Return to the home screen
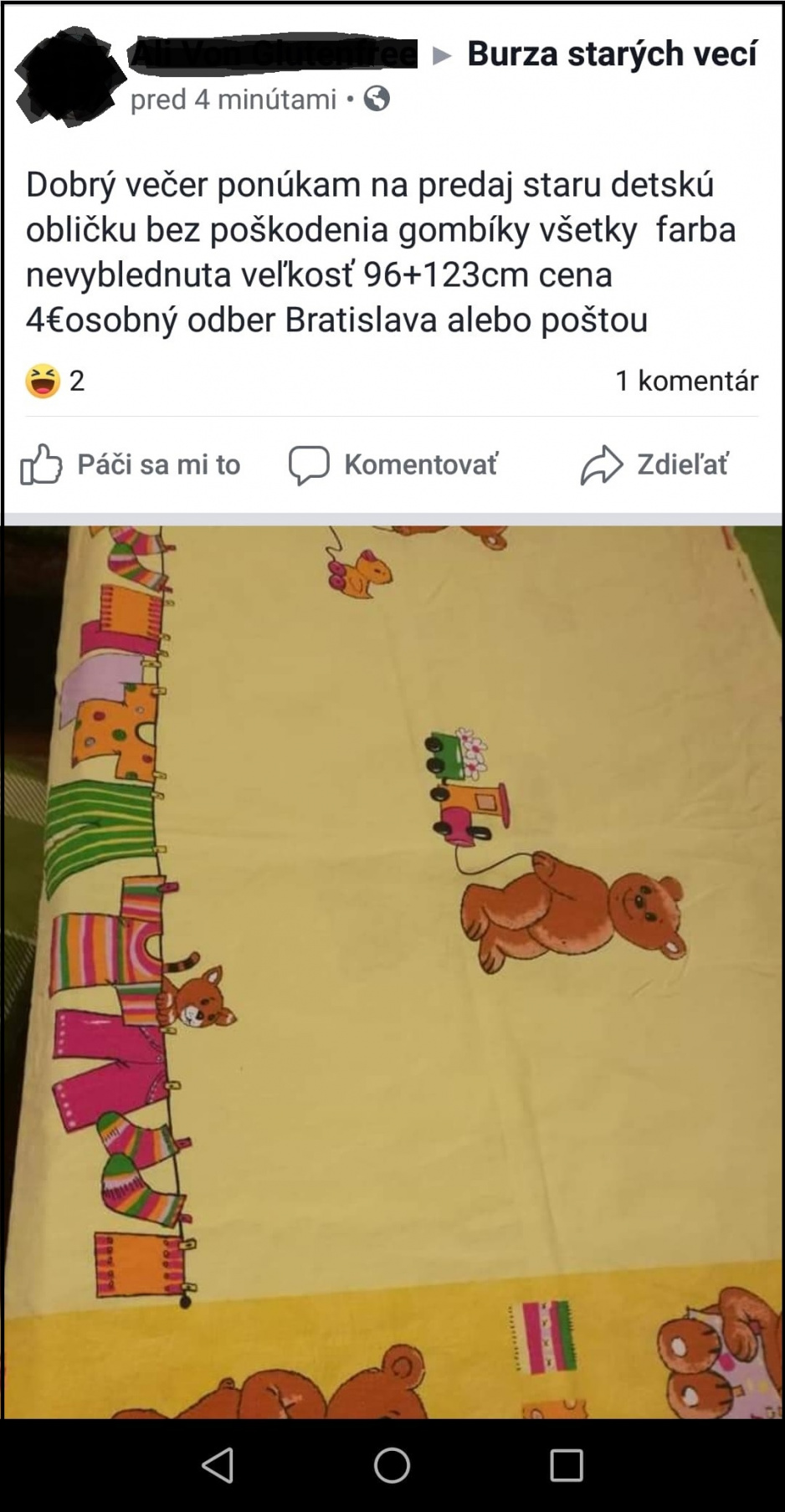 point(392,1465)
